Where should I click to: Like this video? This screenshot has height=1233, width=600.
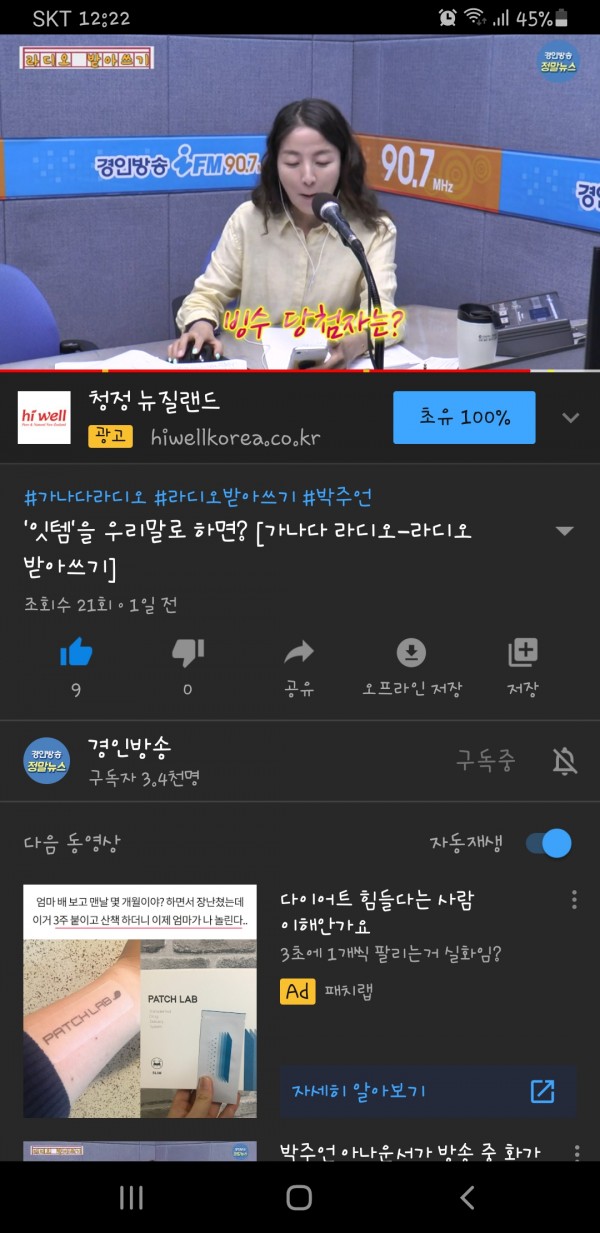click(x=76, y=654)
